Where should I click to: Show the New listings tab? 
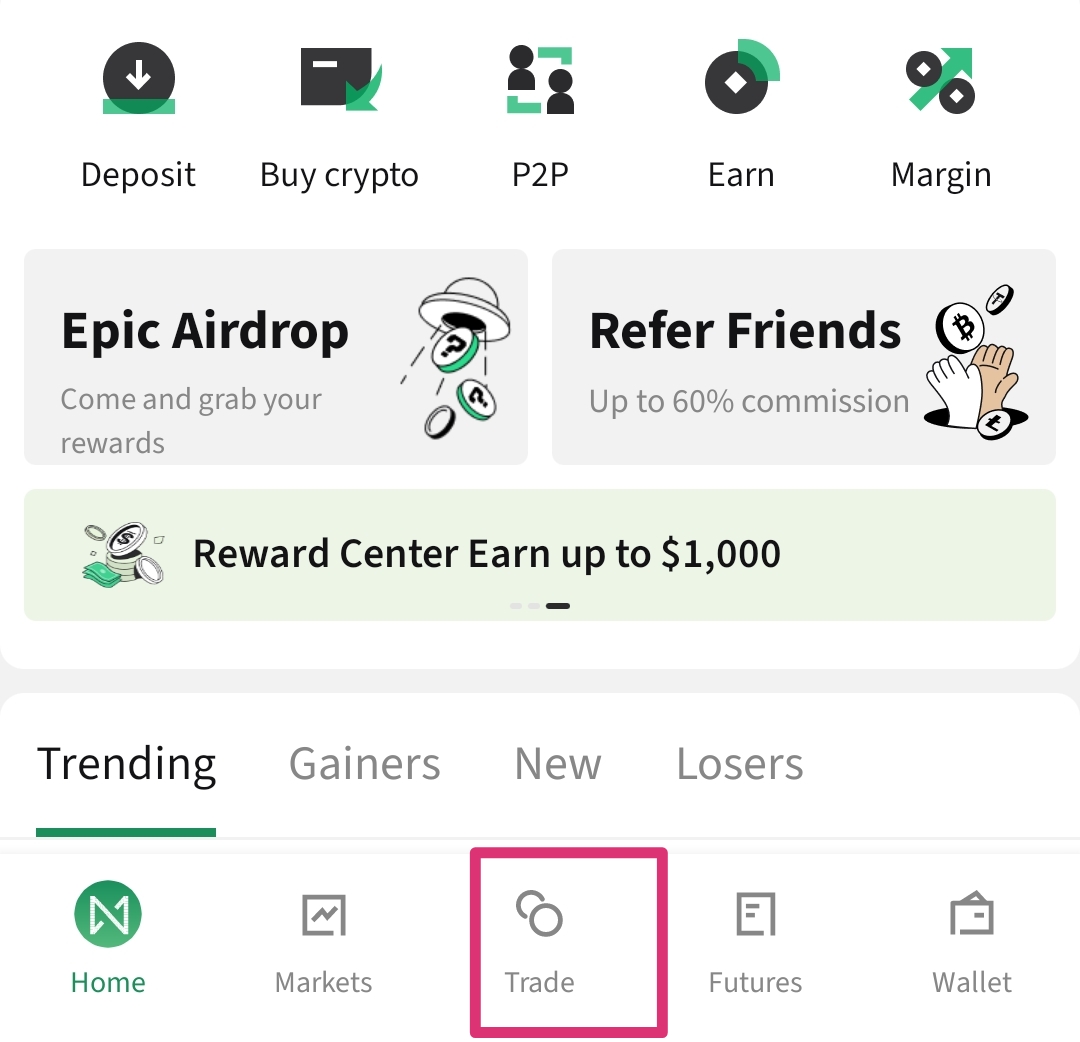tap(557, 765)
